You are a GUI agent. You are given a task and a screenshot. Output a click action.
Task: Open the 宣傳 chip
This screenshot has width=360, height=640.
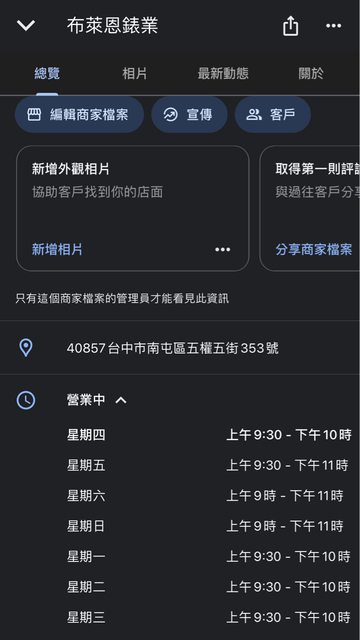[189, 115]
